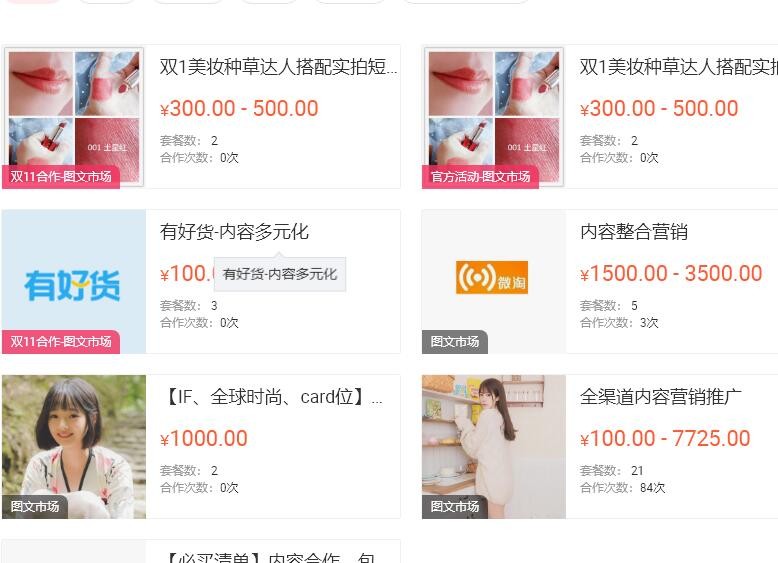Open the 官方活动 lipstick service card
Image resolution: width=778 pixels, height=563 pixels.
tap(678, 68)
